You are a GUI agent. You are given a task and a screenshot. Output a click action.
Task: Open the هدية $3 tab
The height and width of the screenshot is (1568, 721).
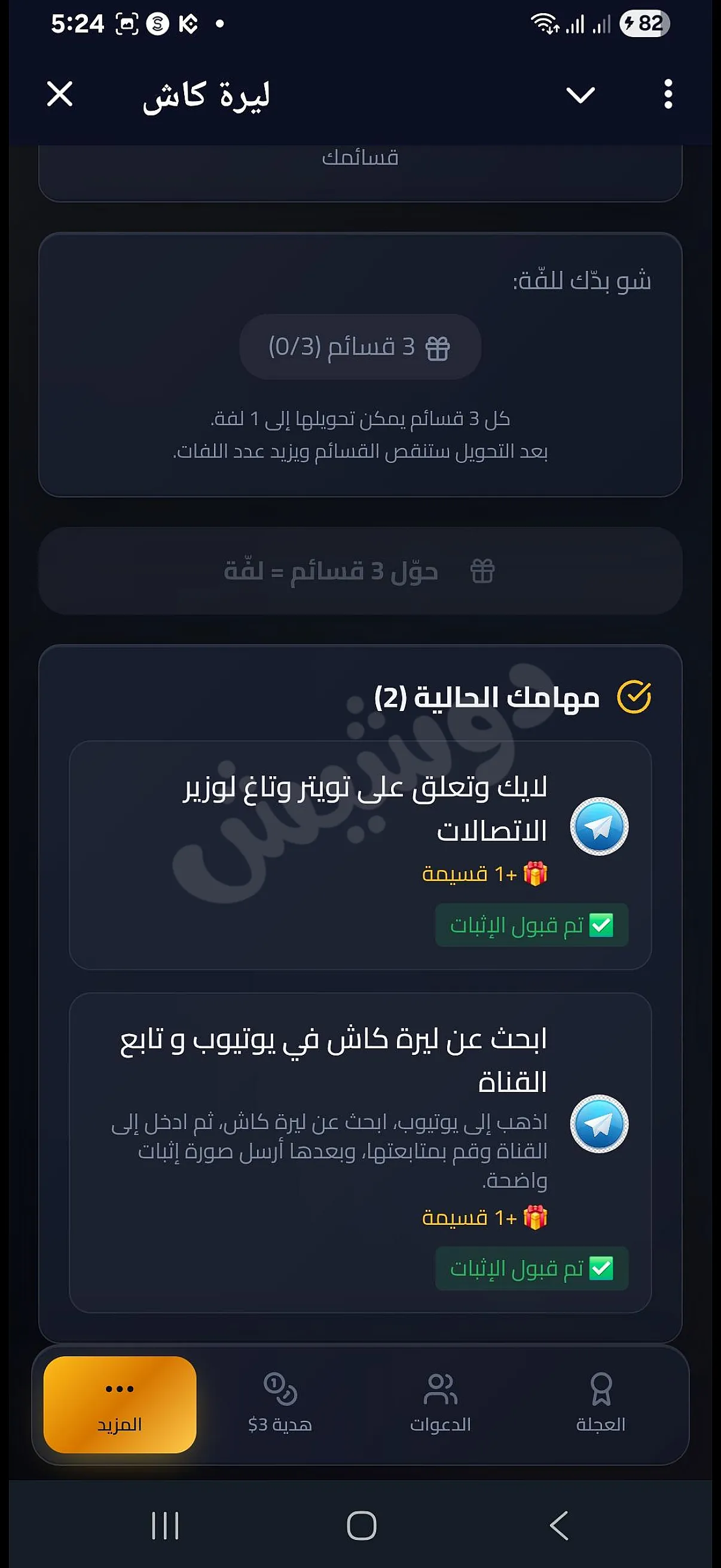[280, 1404]
